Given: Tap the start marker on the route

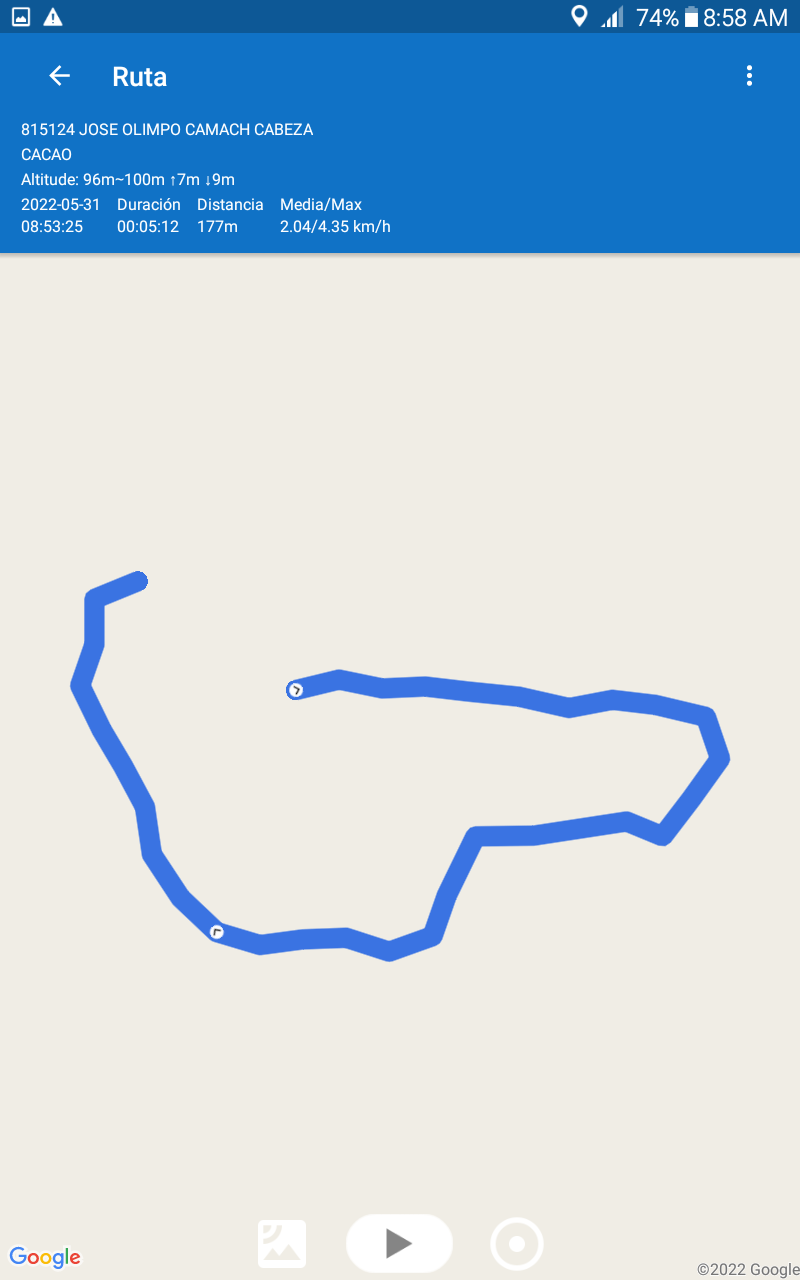Looking at the screenshot, I should pyautogui.click(x=295, y=690).
